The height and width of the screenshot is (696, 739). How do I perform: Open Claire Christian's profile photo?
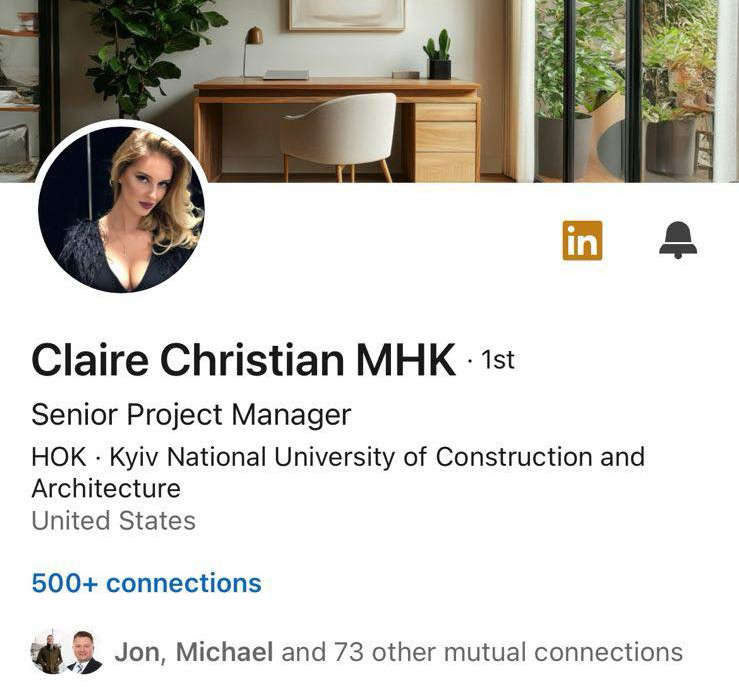(x=121, y=209)
